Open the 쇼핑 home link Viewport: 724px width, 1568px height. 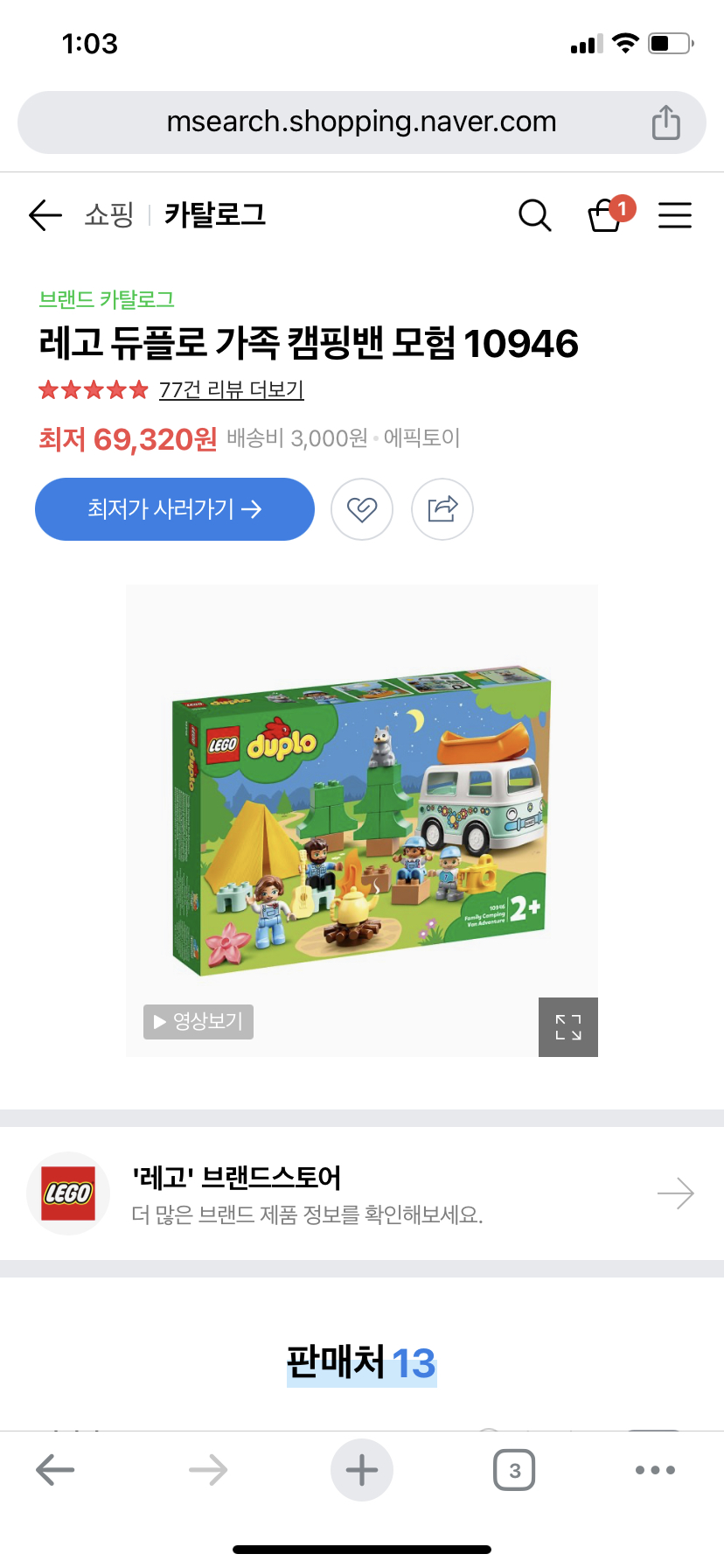pos(109,214)
